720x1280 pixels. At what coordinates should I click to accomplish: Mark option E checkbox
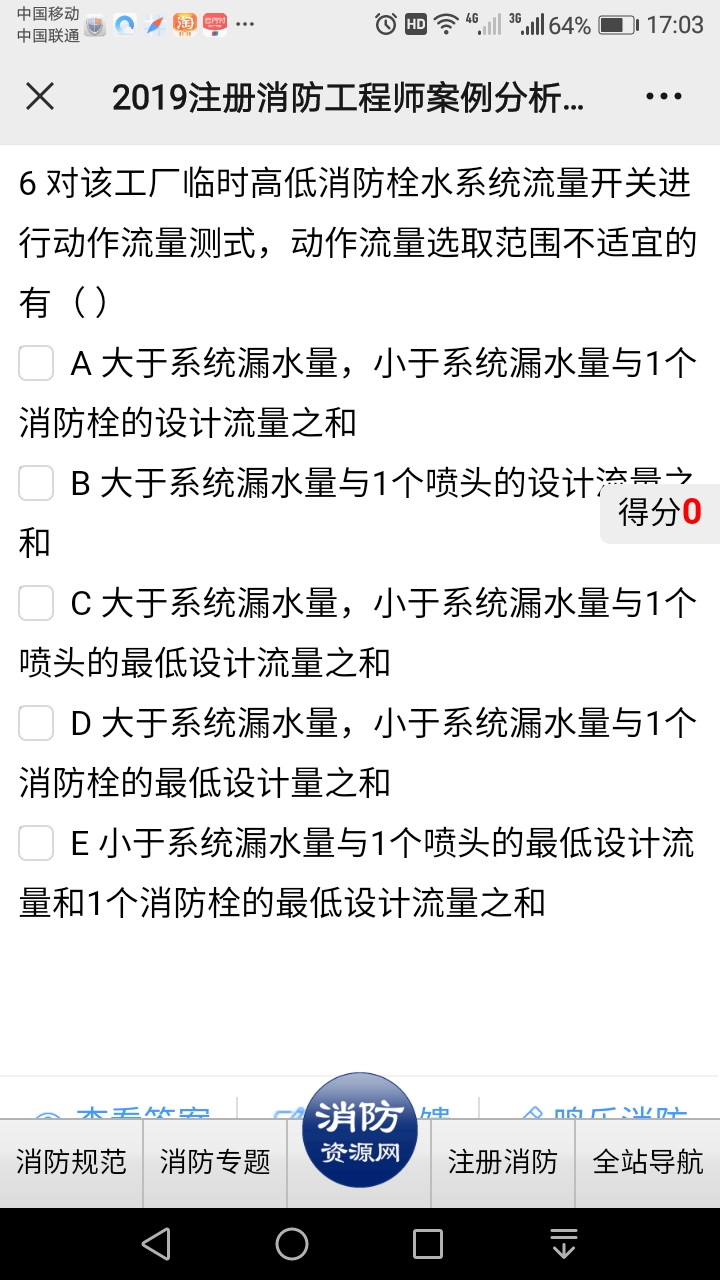coord(36,843)
